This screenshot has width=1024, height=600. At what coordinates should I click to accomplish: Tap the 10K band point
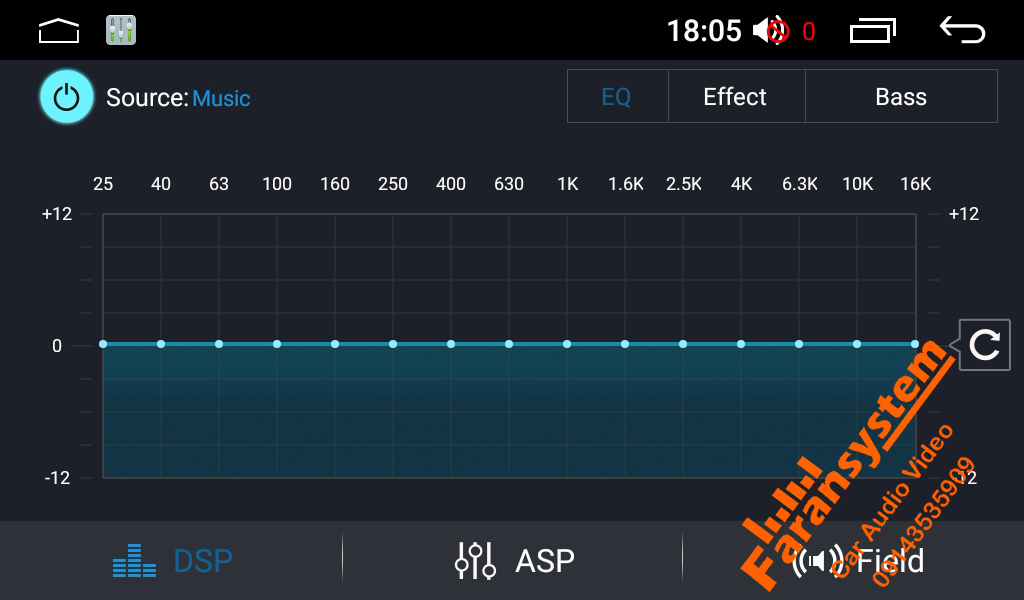[x=857, y=344]
